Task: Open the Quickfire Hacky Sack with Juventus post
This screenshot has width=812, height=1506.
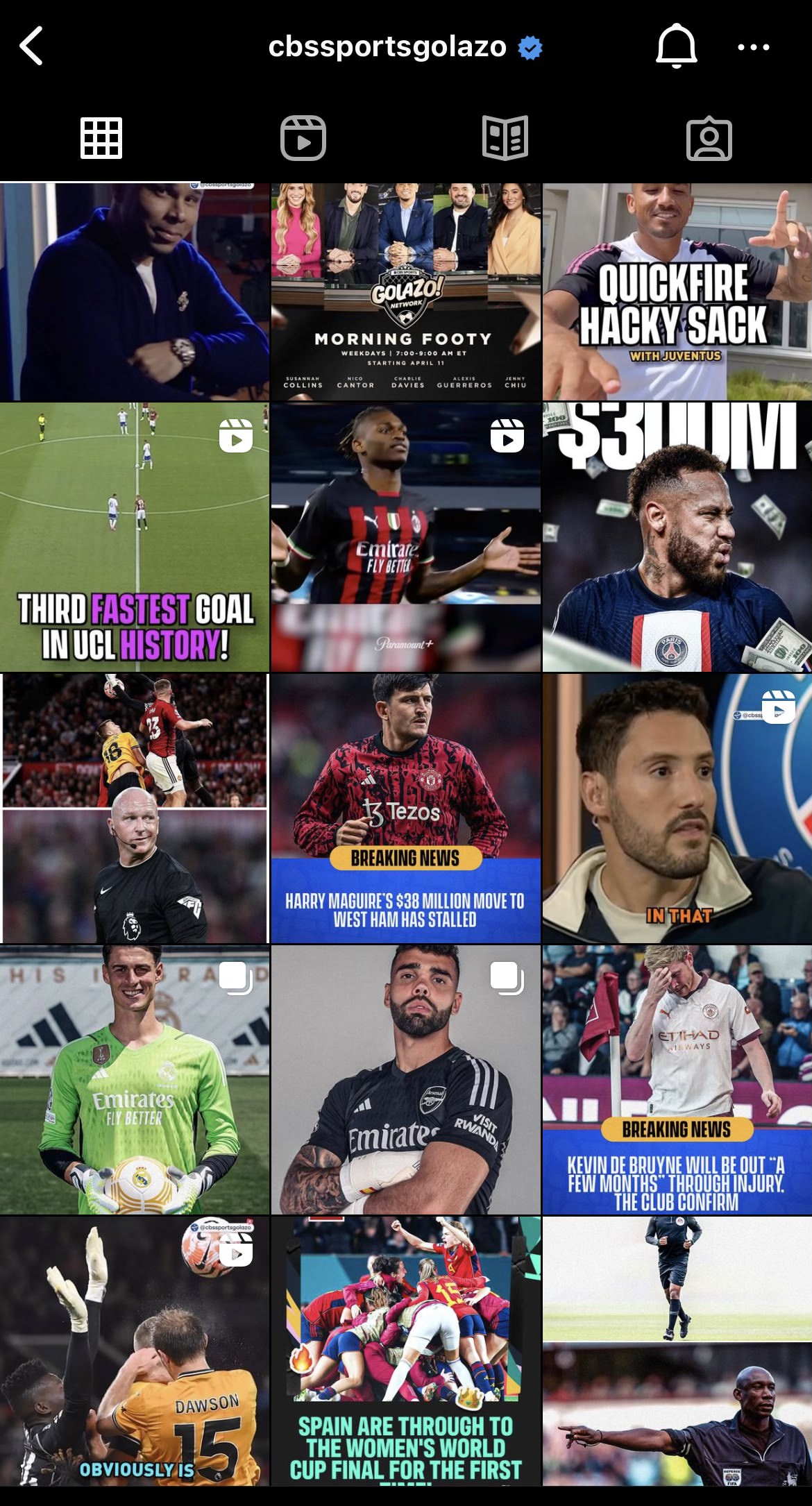Action: (x=677, y=291)
